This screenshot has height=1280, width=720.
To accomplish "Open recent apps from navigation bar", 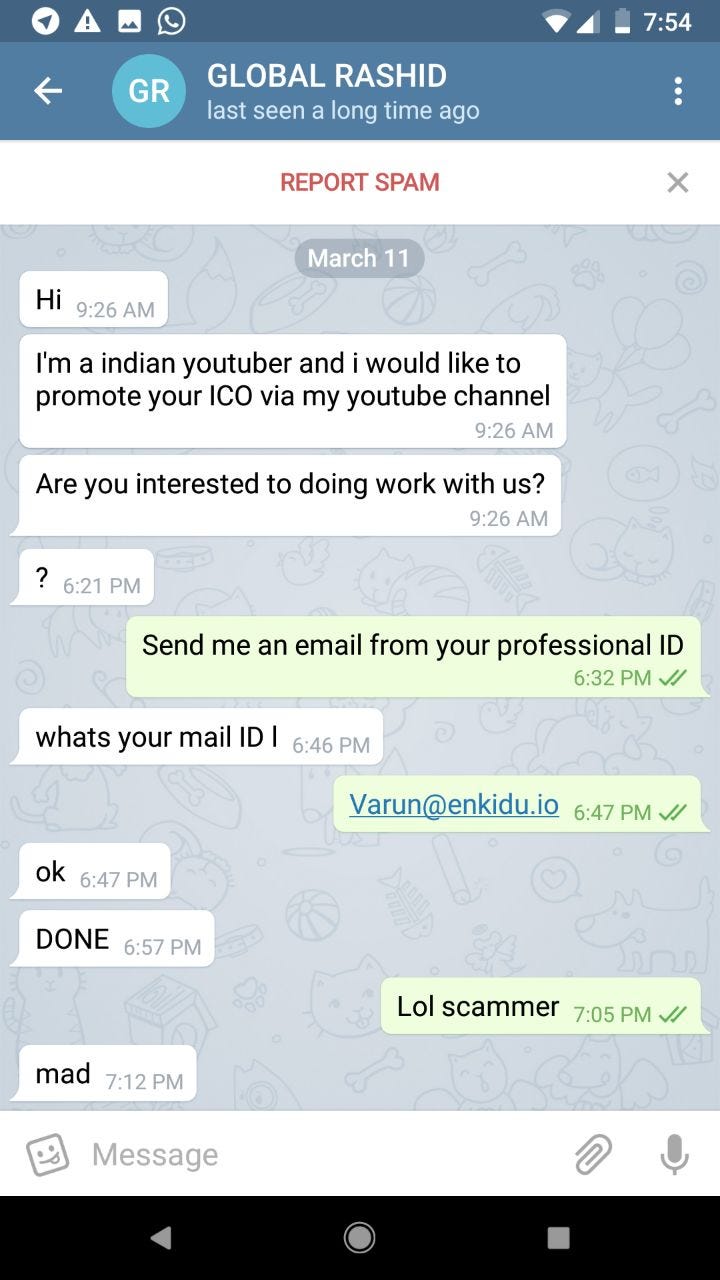I will click(x=559, y=1238).
